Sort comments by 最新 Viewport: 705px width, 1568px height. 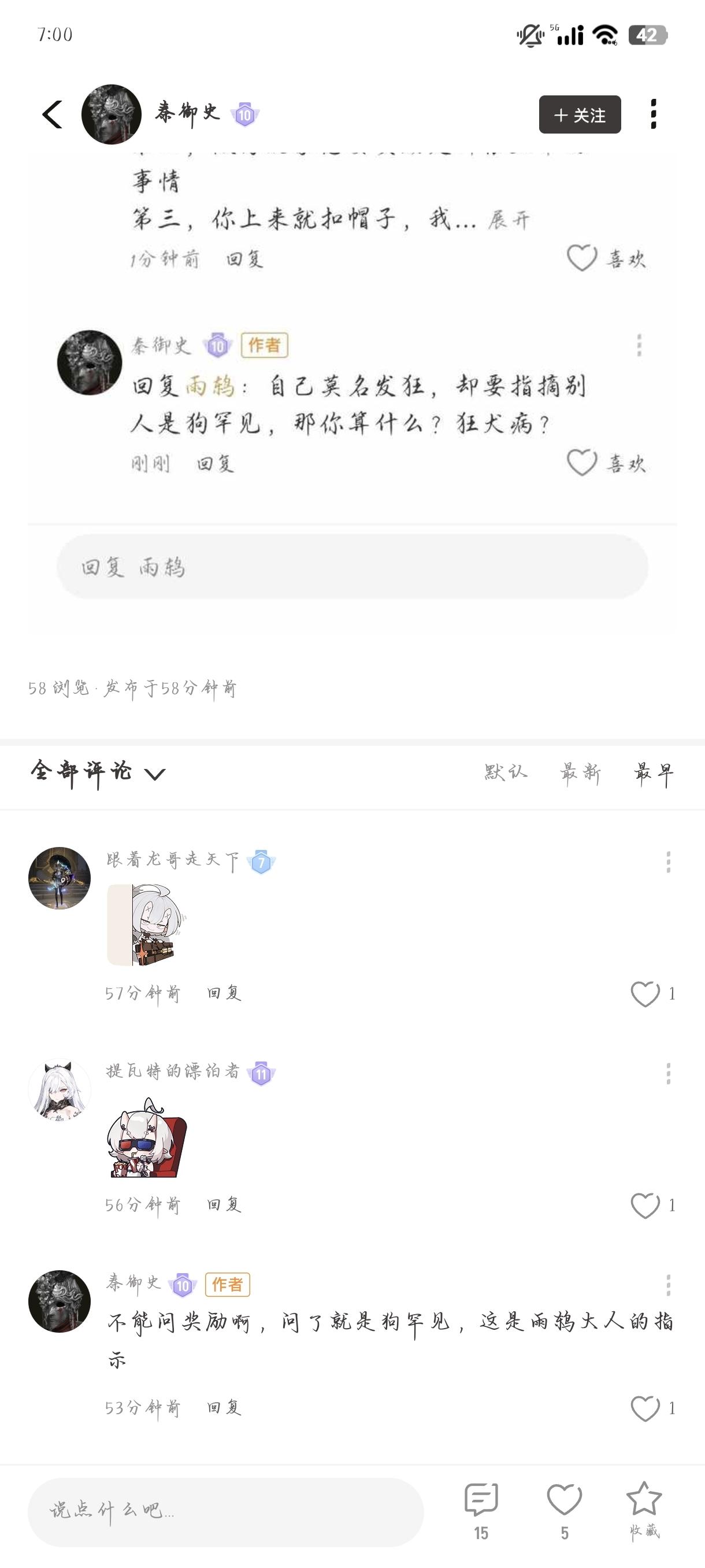pos(580,772)
